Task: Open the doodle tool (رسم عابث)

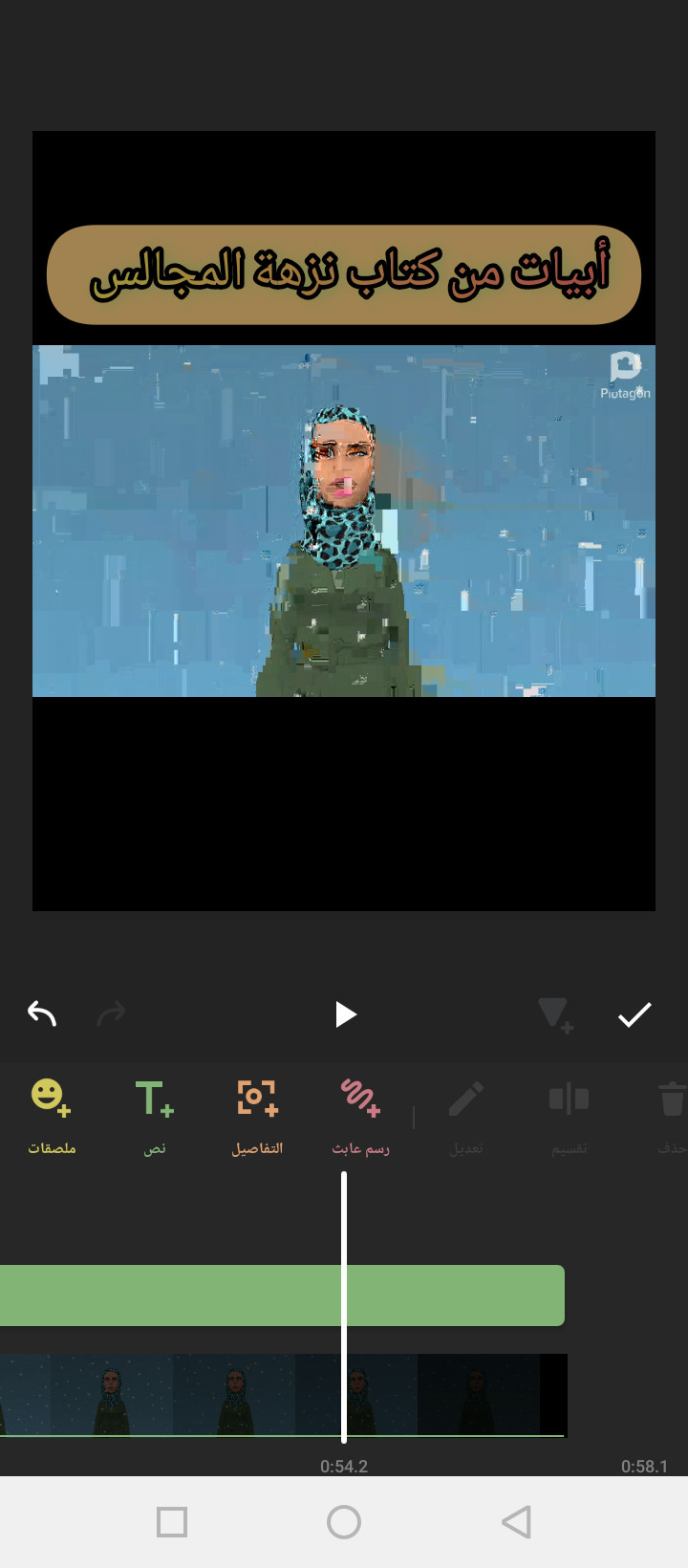Action: pos(360,1115)
